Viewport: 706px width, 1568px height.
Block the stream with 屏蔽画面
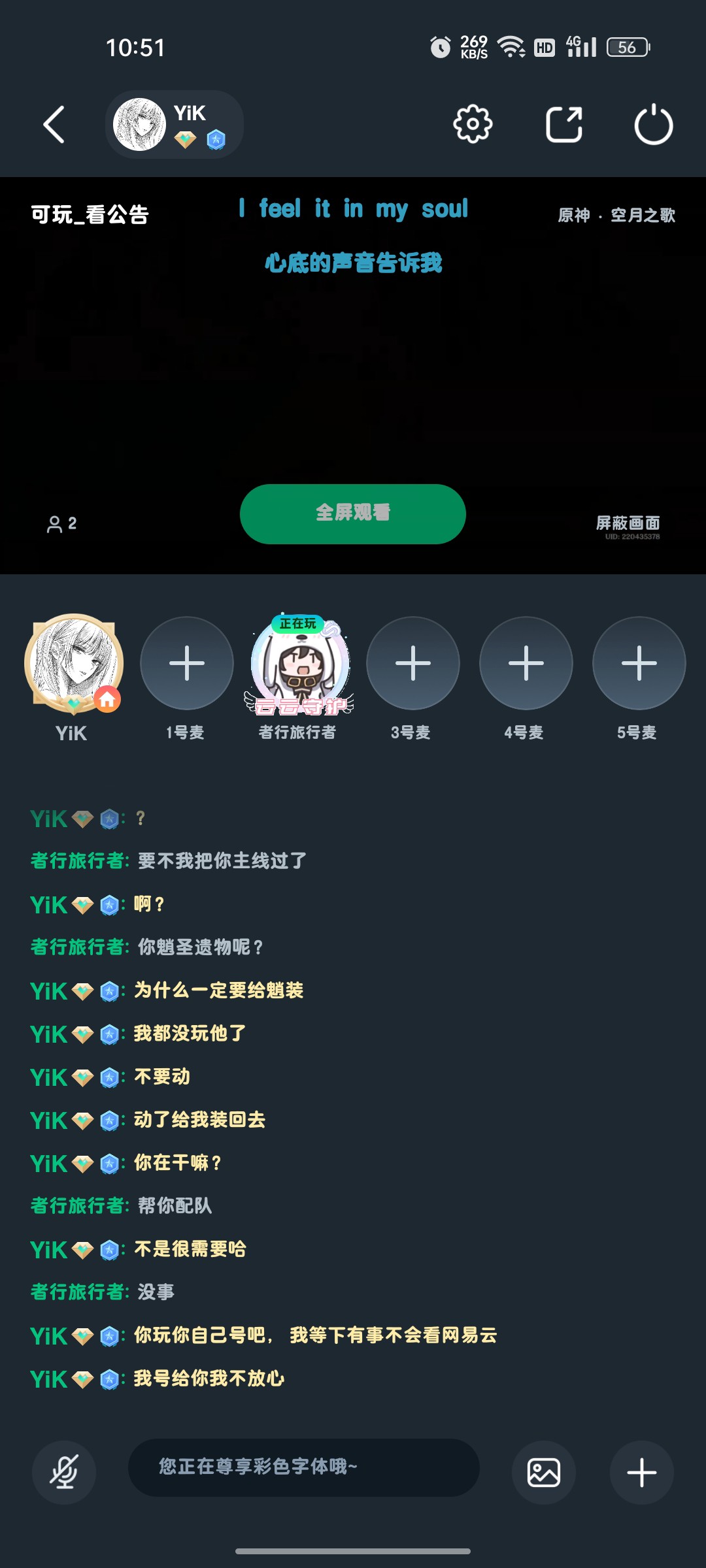(628, 523)
